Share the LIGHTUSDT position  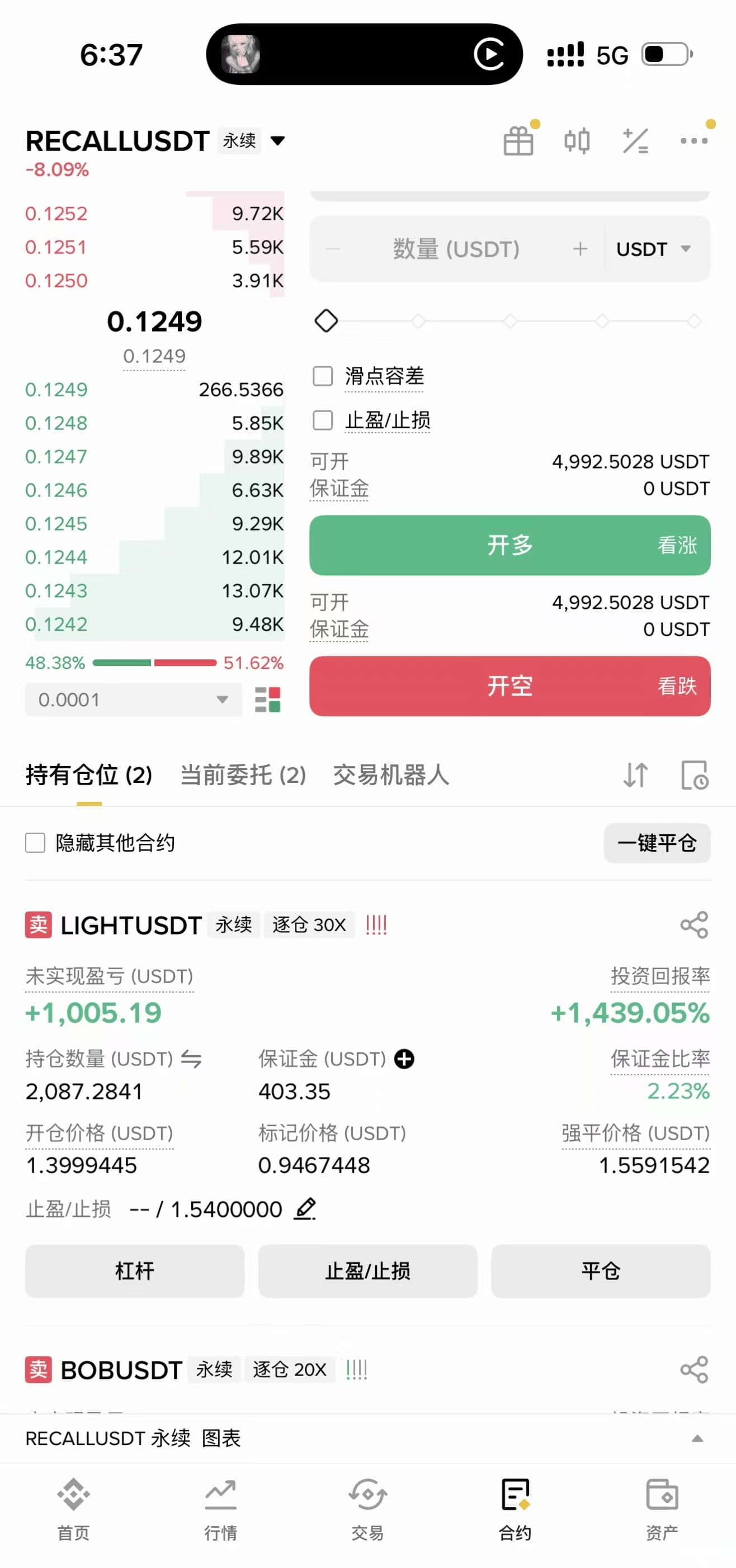(693, 924)
